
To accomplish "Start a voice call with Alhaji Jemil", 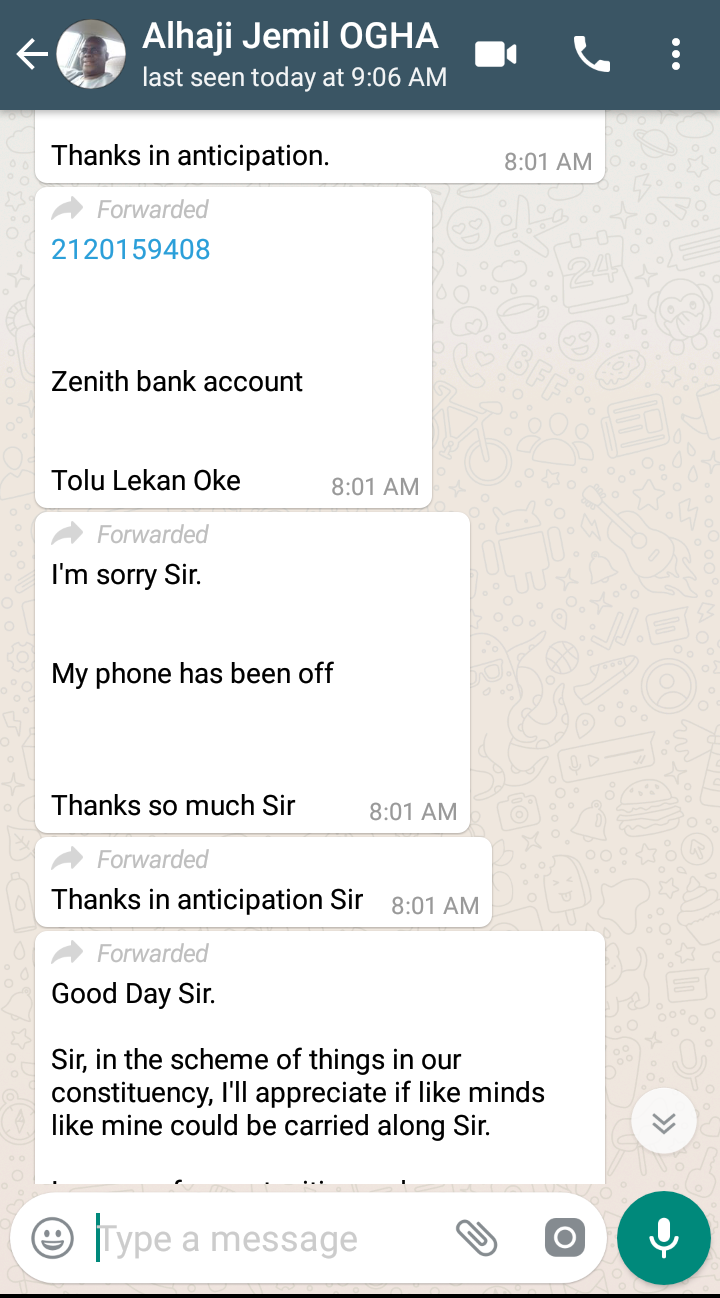I will point(592,54).
